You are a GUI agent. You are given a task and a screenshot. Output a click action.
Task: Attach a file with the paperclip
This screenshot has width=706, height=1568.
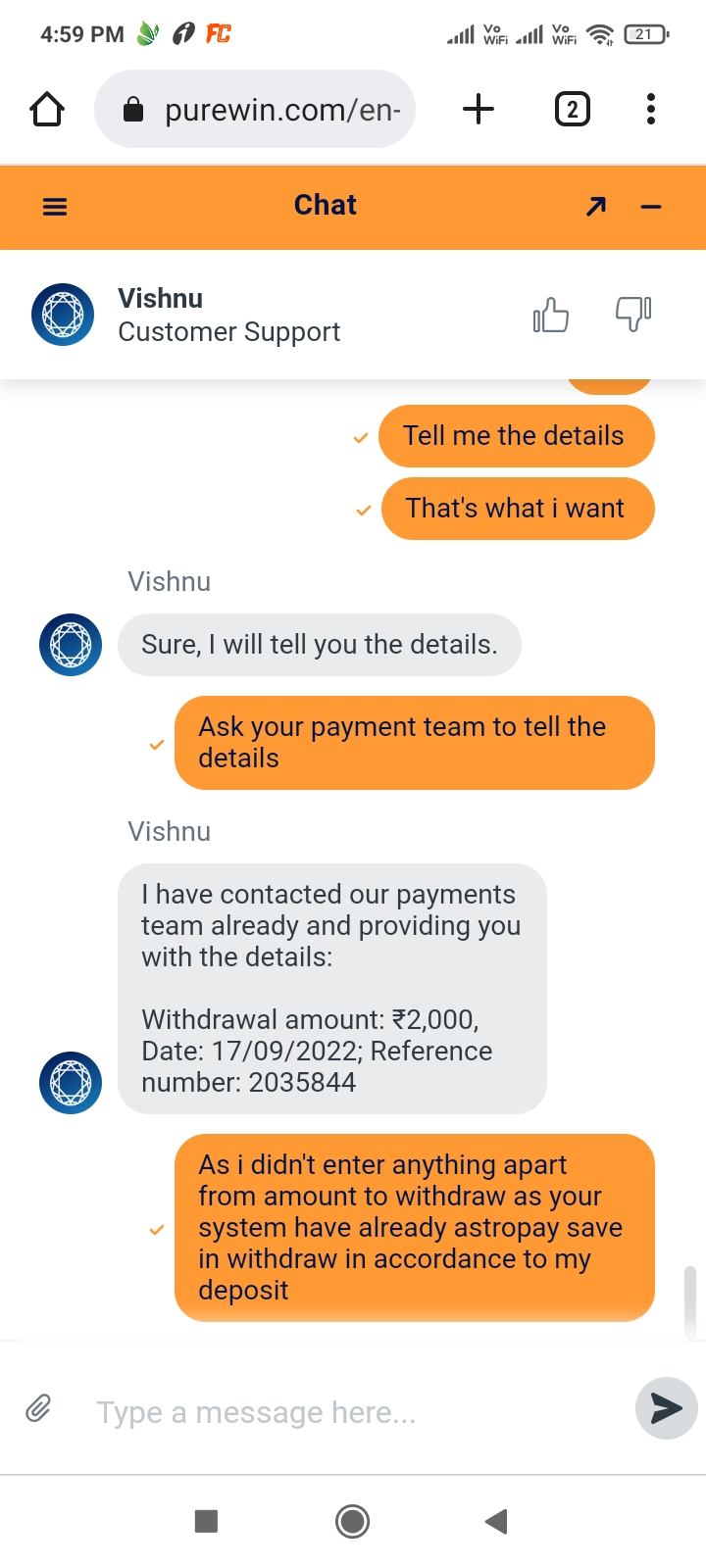(x=38, y=1409)
